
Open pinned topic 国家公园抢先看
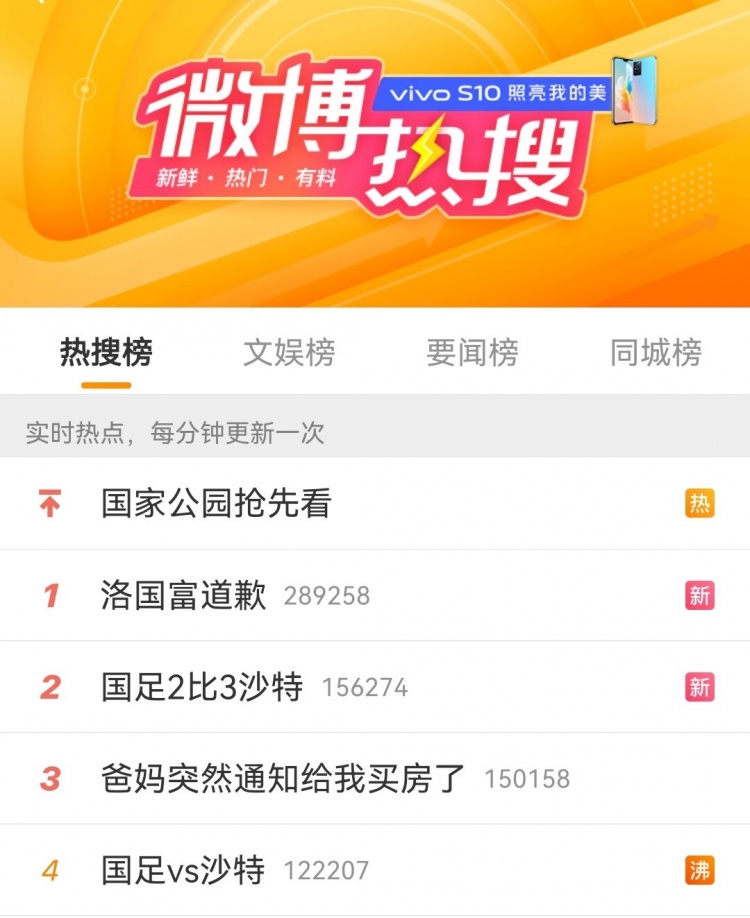point(216,504)
